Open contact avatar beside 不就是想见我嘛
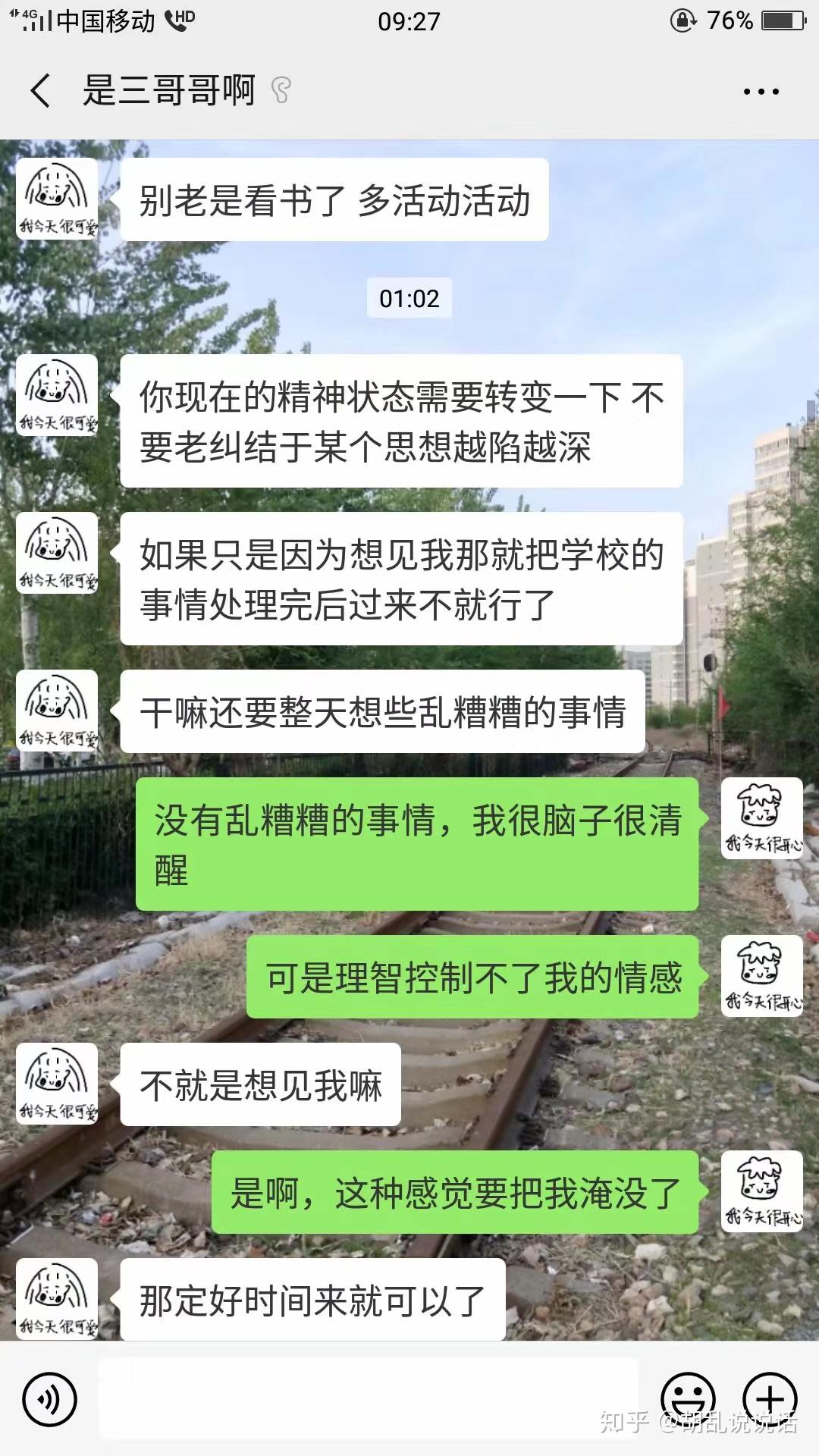Screen dimensions: 819x1456 tap(58, 1084)
